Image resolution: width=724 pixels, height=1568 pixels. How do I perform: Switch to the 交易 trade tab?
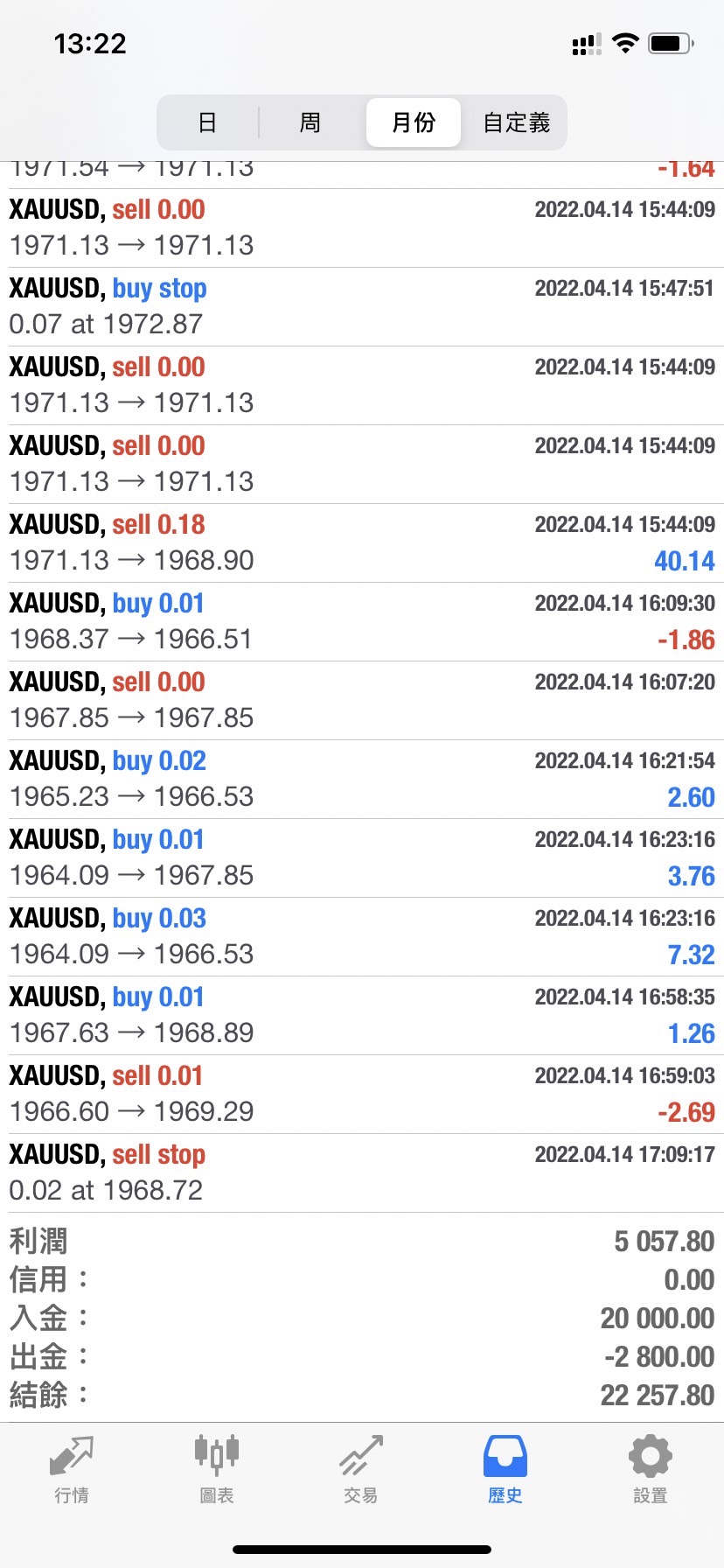pyautogui.click(x=360, y=1469)
